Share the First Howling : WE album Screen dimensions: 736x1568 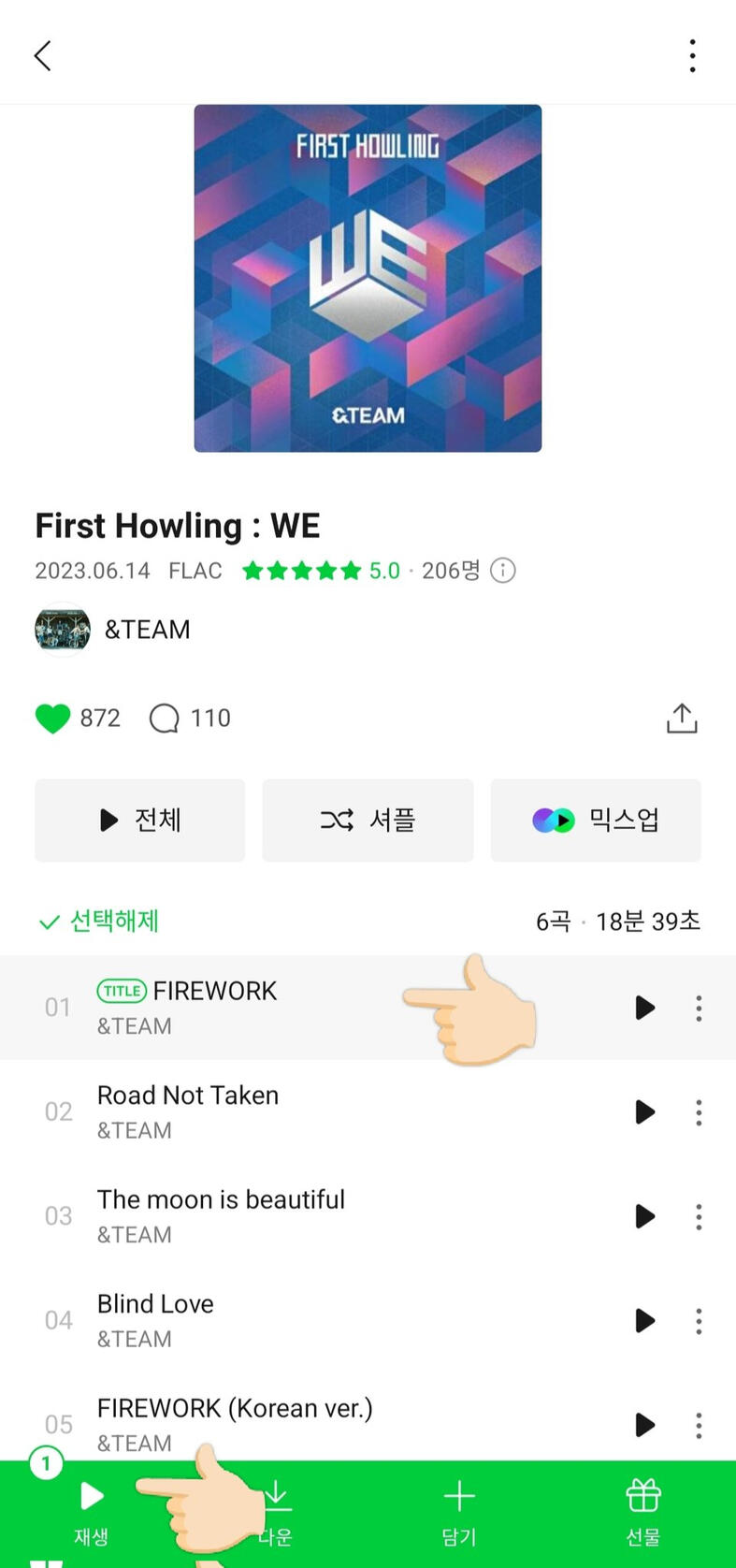[x=682, y=719]
